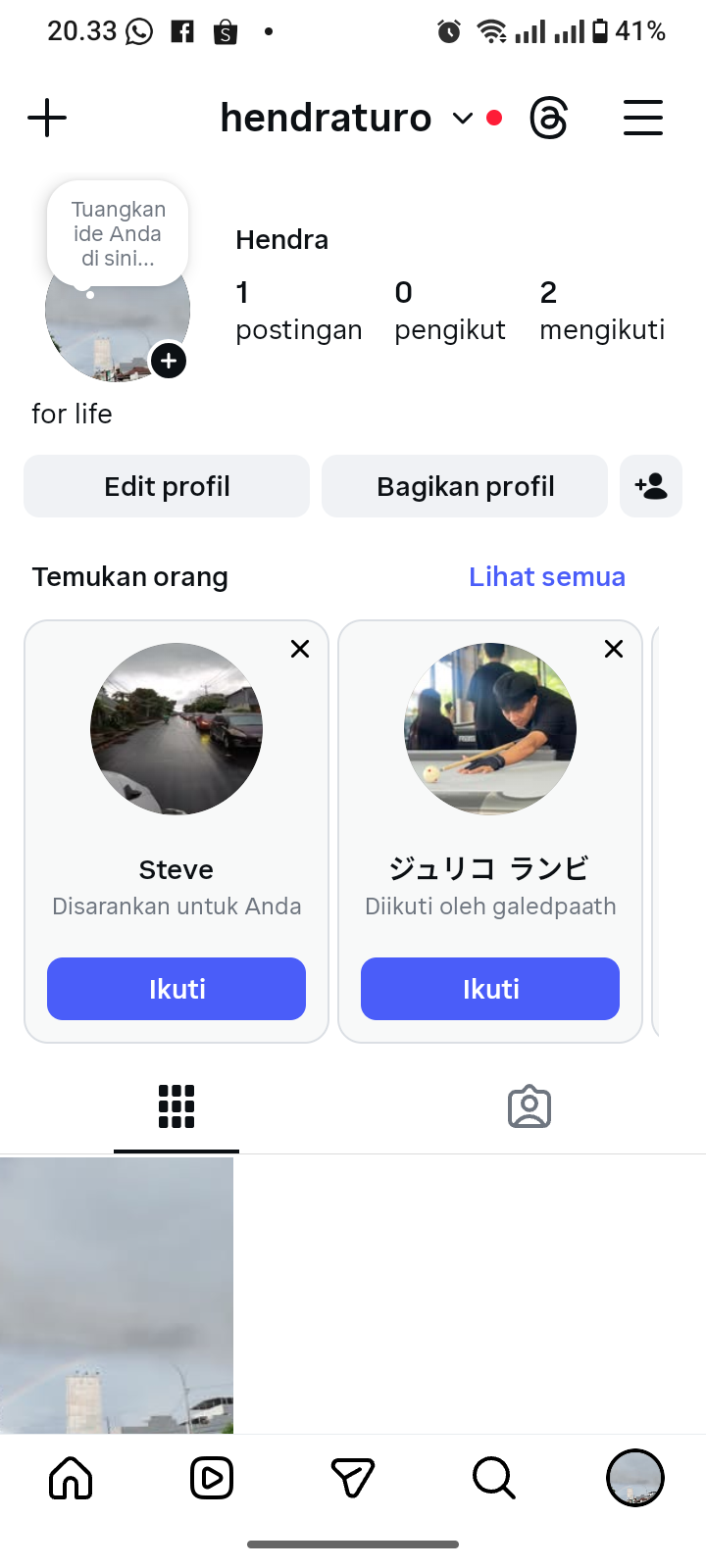Follow Steve with the Ikuti button
This screenshot has height=1568, width=706.
176,989
